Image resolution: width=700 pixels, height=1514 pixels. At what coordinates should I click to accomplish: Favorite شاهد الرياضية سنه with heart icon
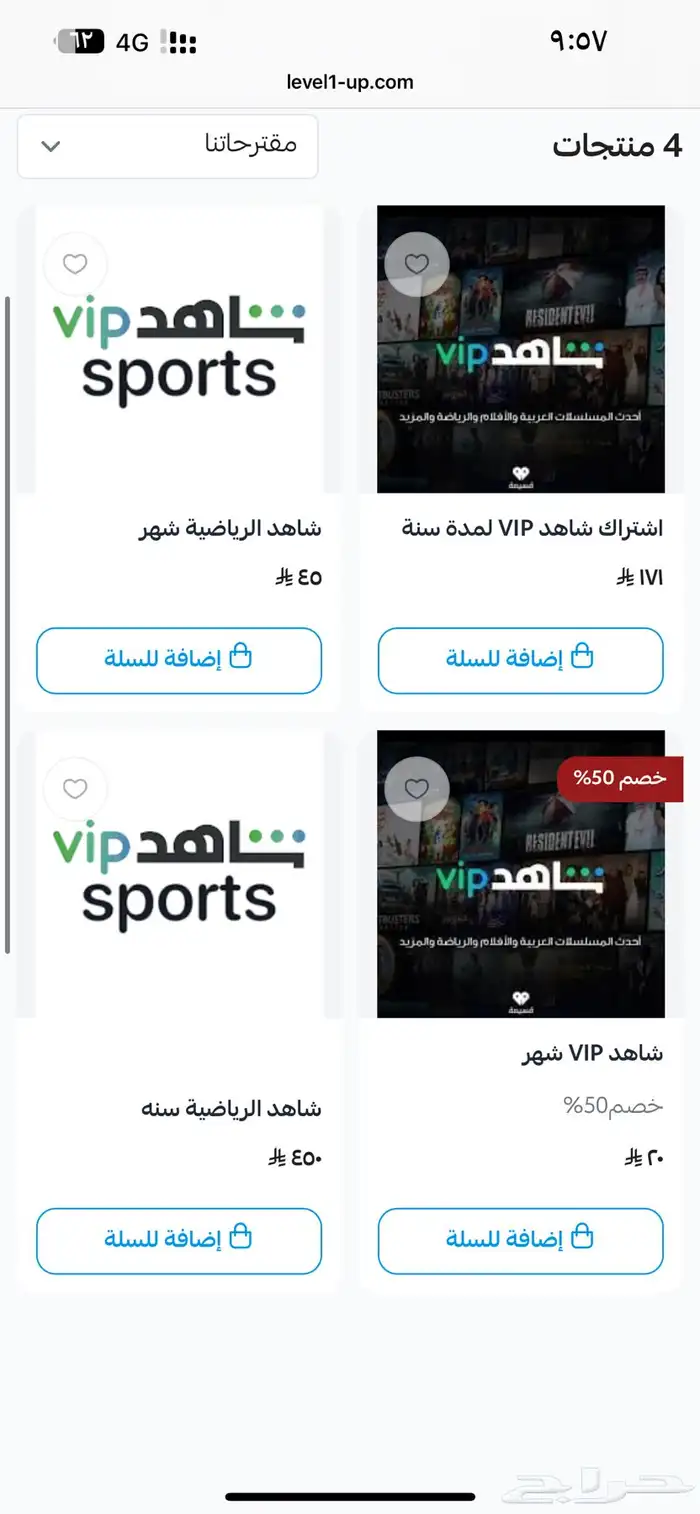(x=76, y=789)
